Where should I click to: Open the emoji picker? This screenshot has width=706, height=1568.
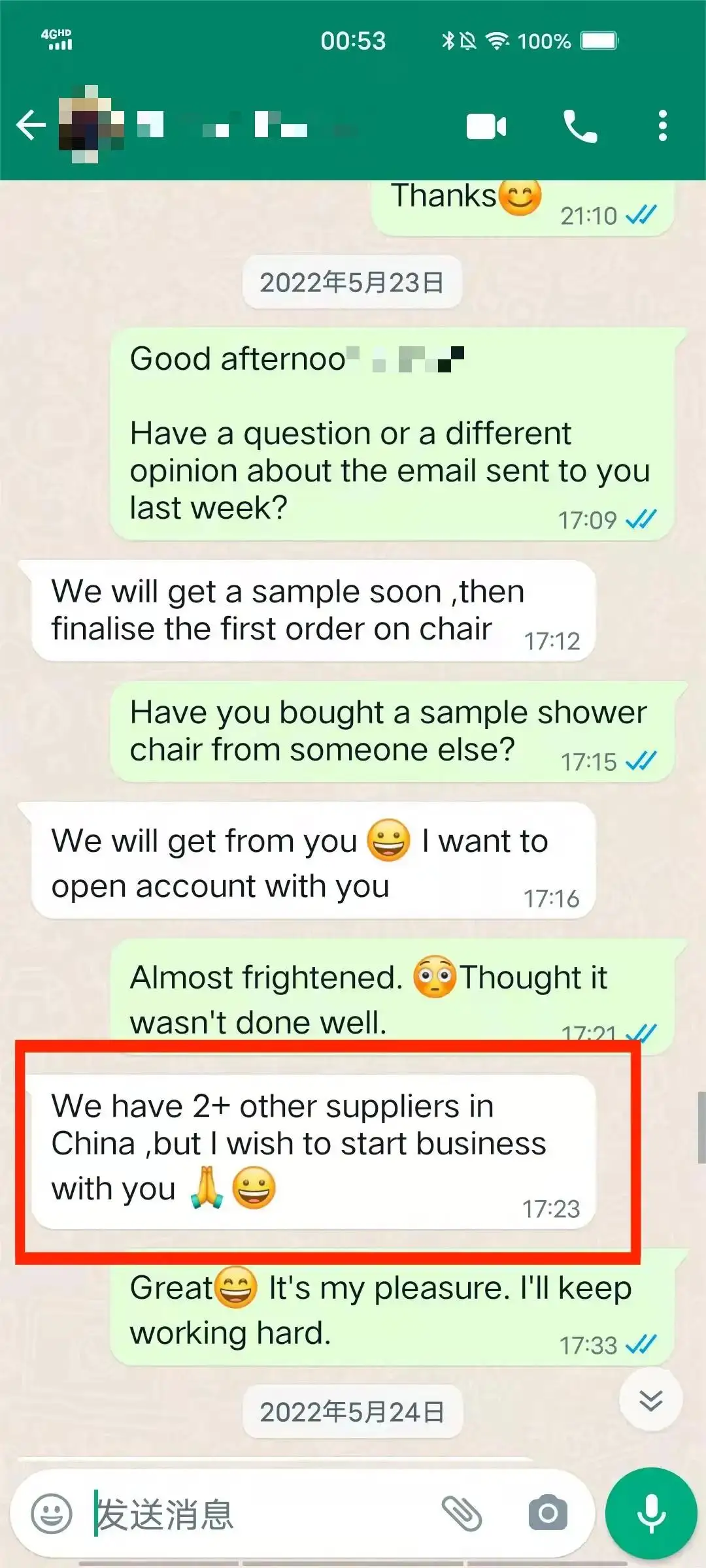[52, 1513]
